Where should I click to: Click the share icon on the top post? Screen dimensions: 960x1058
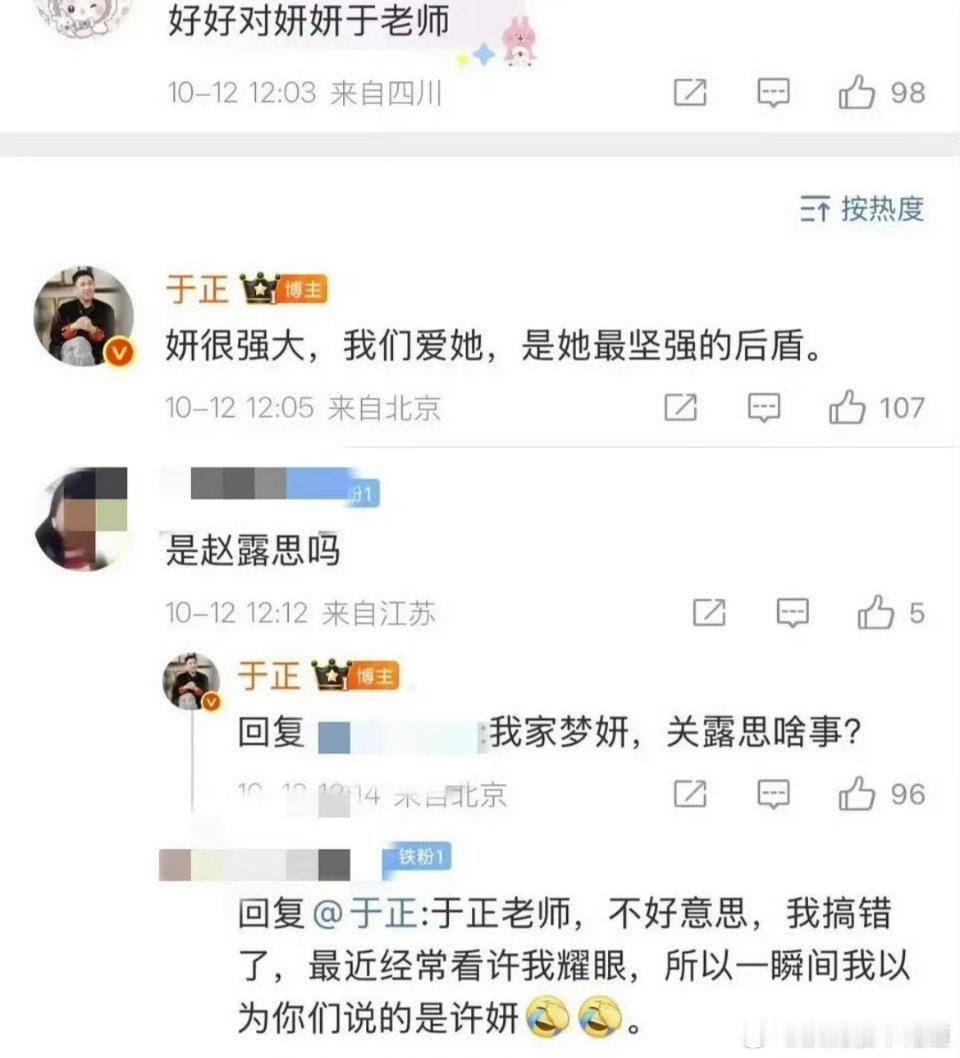[688, 92]
